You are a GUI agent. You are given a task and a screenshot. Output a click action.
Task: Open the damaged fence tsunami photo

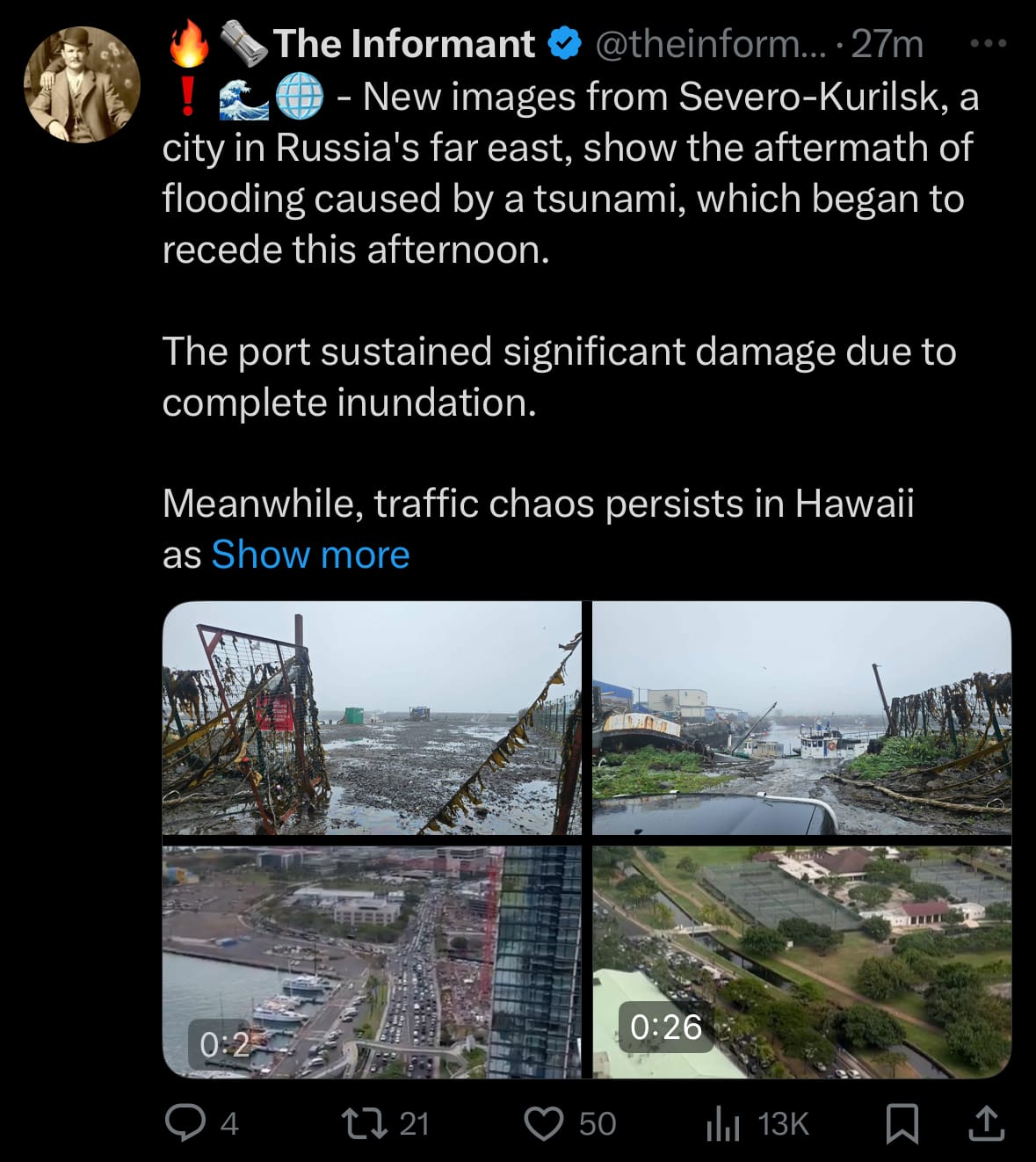372,717
